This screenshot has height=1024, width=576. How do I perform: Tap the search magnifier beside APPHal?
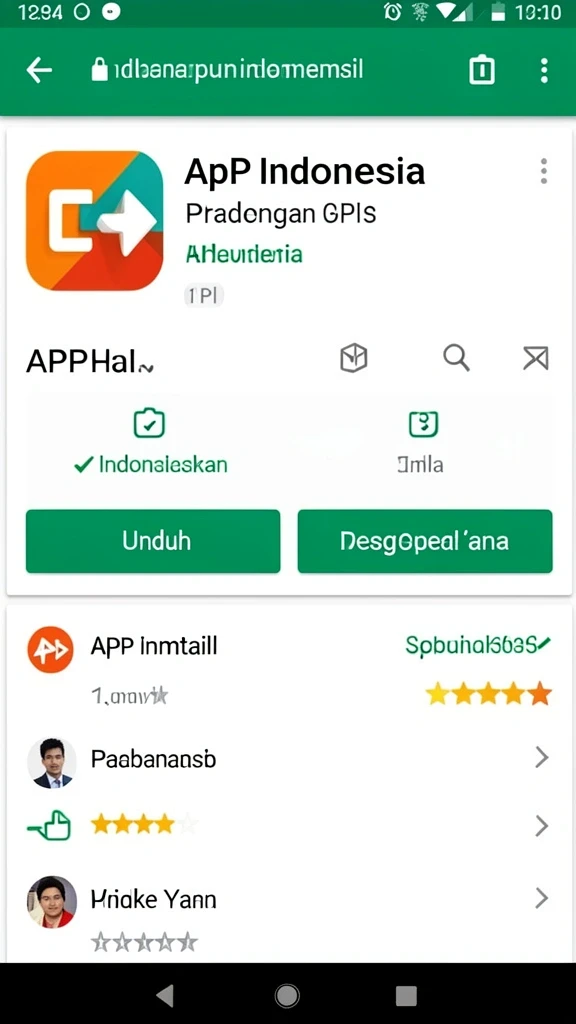tap(456, 358)
